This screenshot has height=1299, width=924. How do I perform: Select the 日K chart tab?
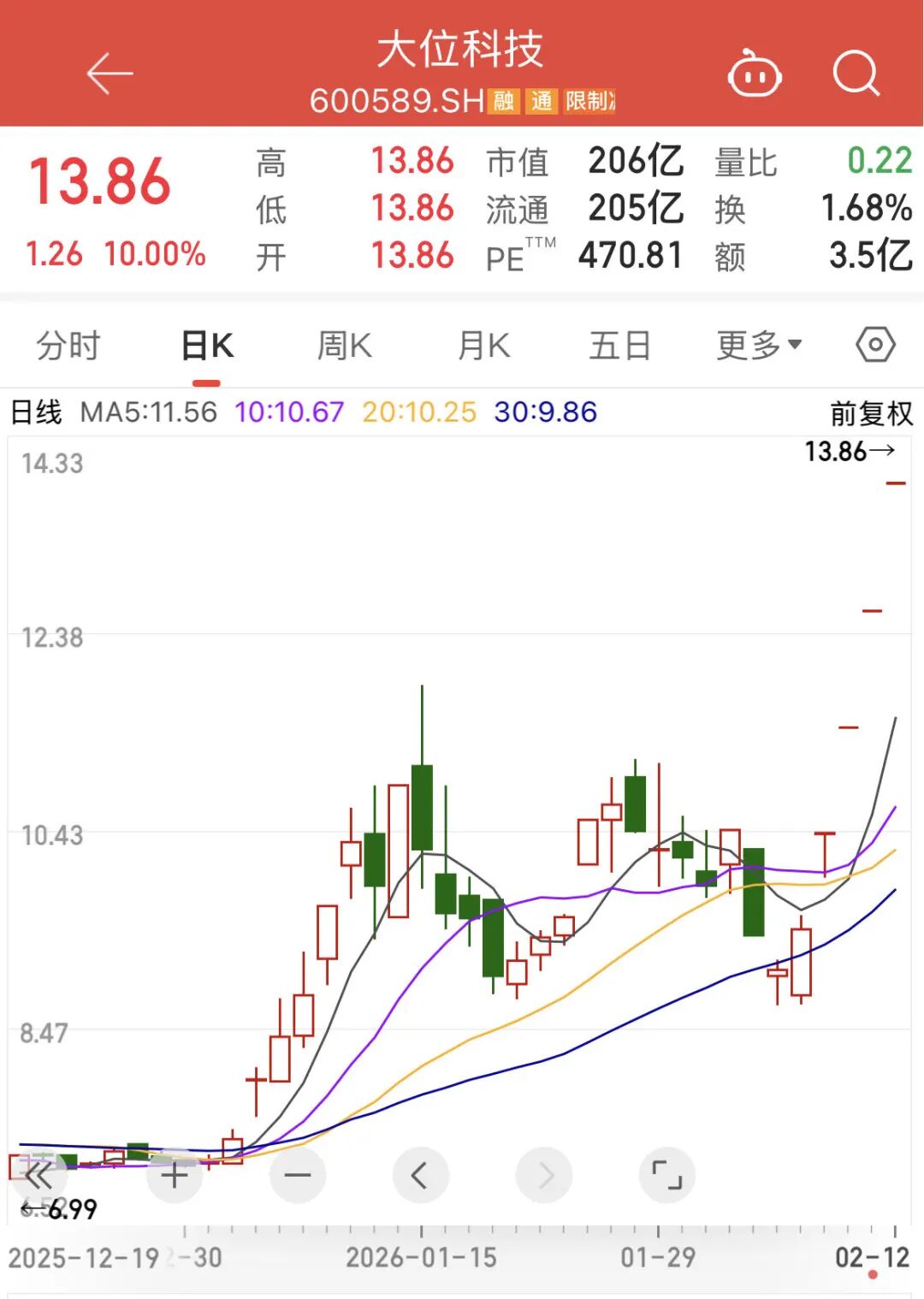(207, 347)
